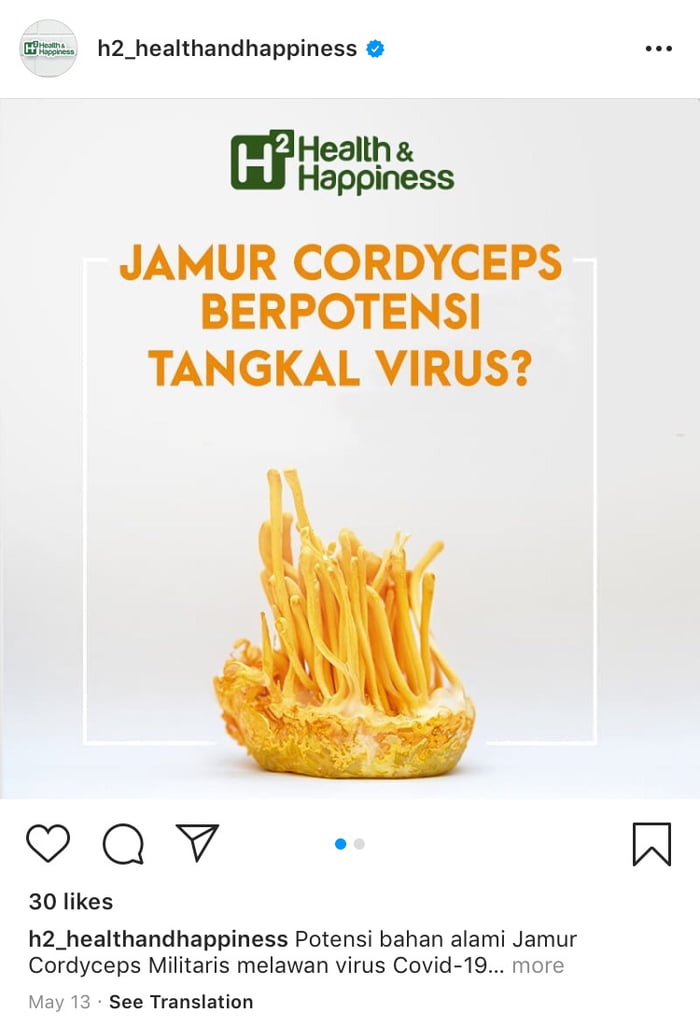Open h2_healthandhappiness profile picture
This screenshot has height=1027, width=700.
pos(48,48)
